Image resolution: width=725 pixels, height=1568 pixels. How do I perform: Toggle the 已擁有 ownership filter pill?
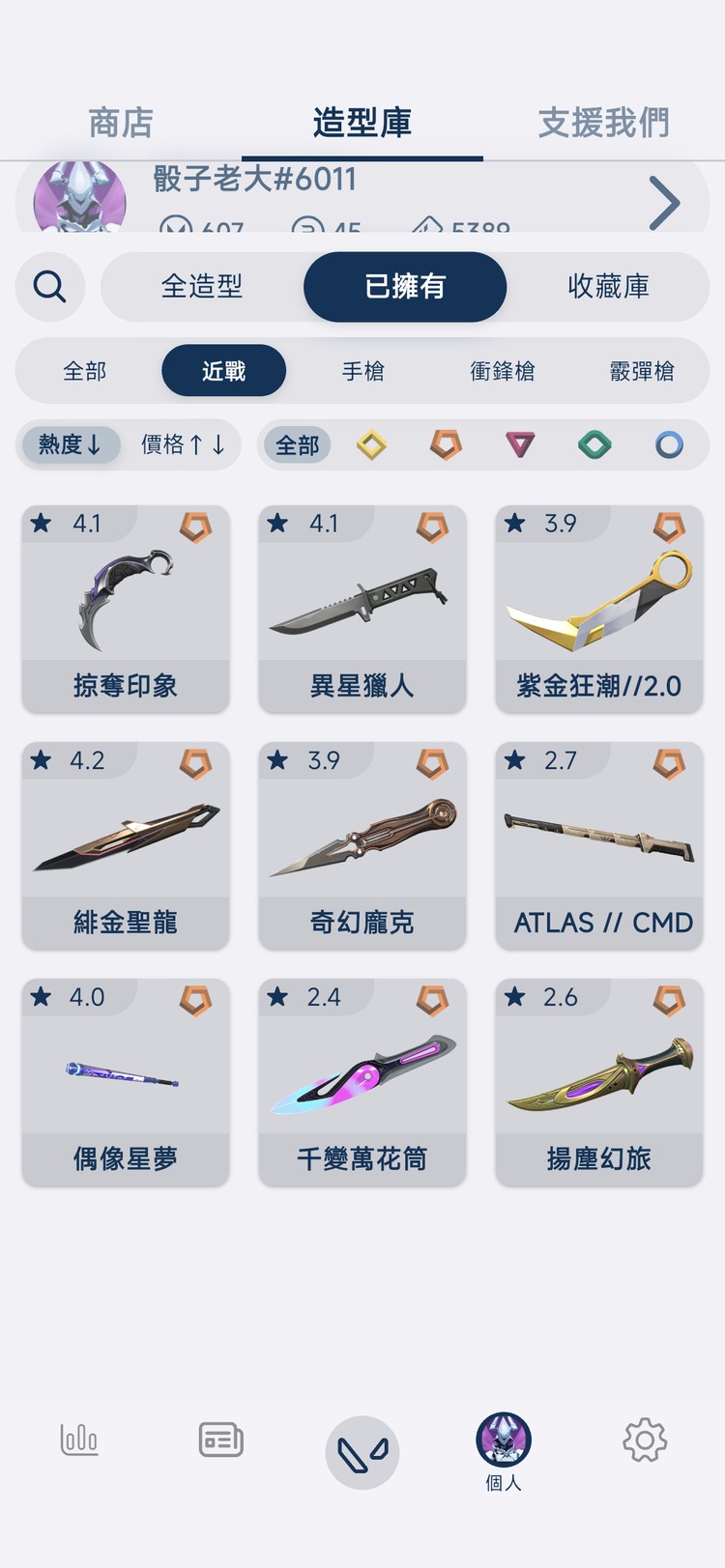click(405, 287)
